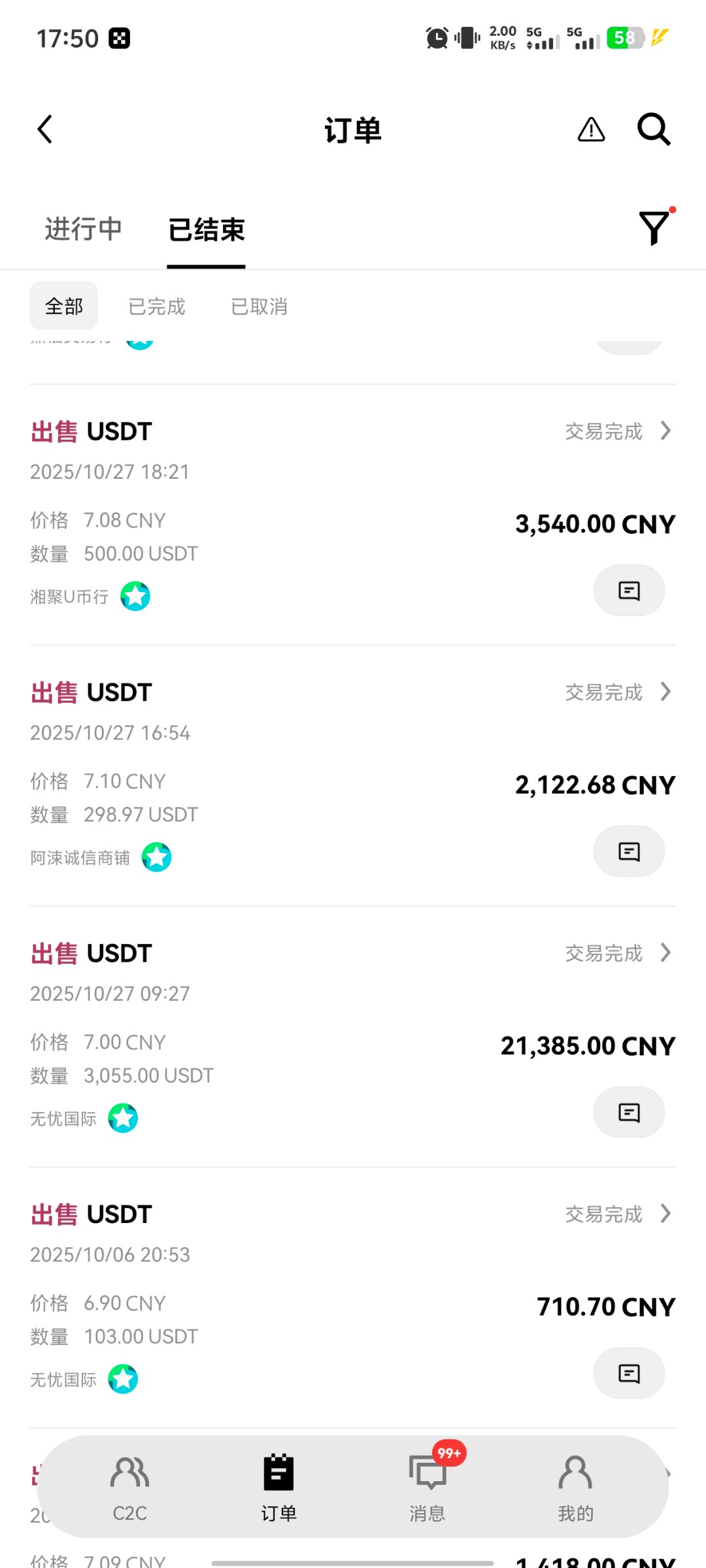
Task: Filter by 已完成 orders
Action: [157, 306]
